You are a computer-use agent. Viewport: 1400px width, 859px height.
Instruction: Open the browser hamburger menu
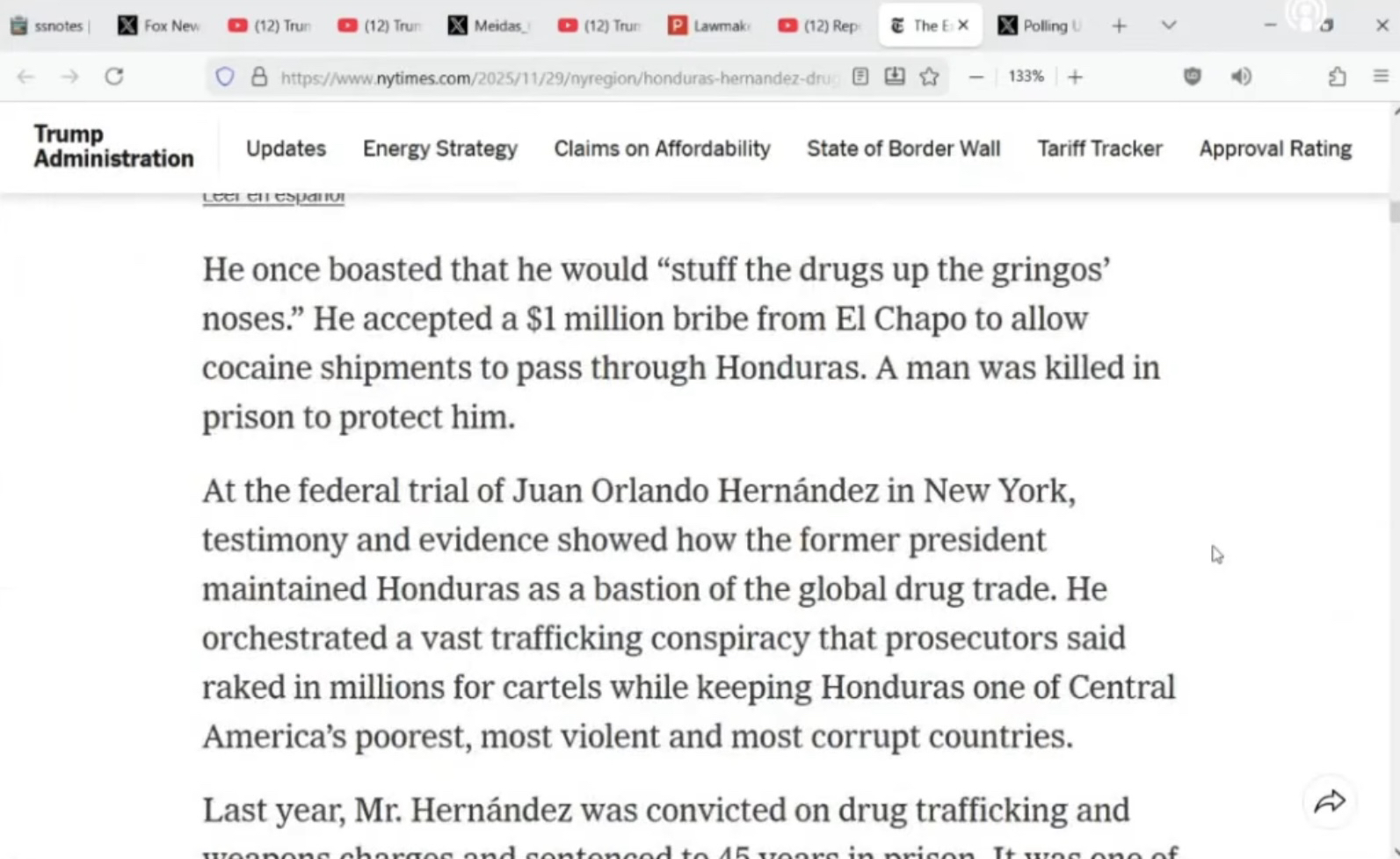click(1380, 76)
